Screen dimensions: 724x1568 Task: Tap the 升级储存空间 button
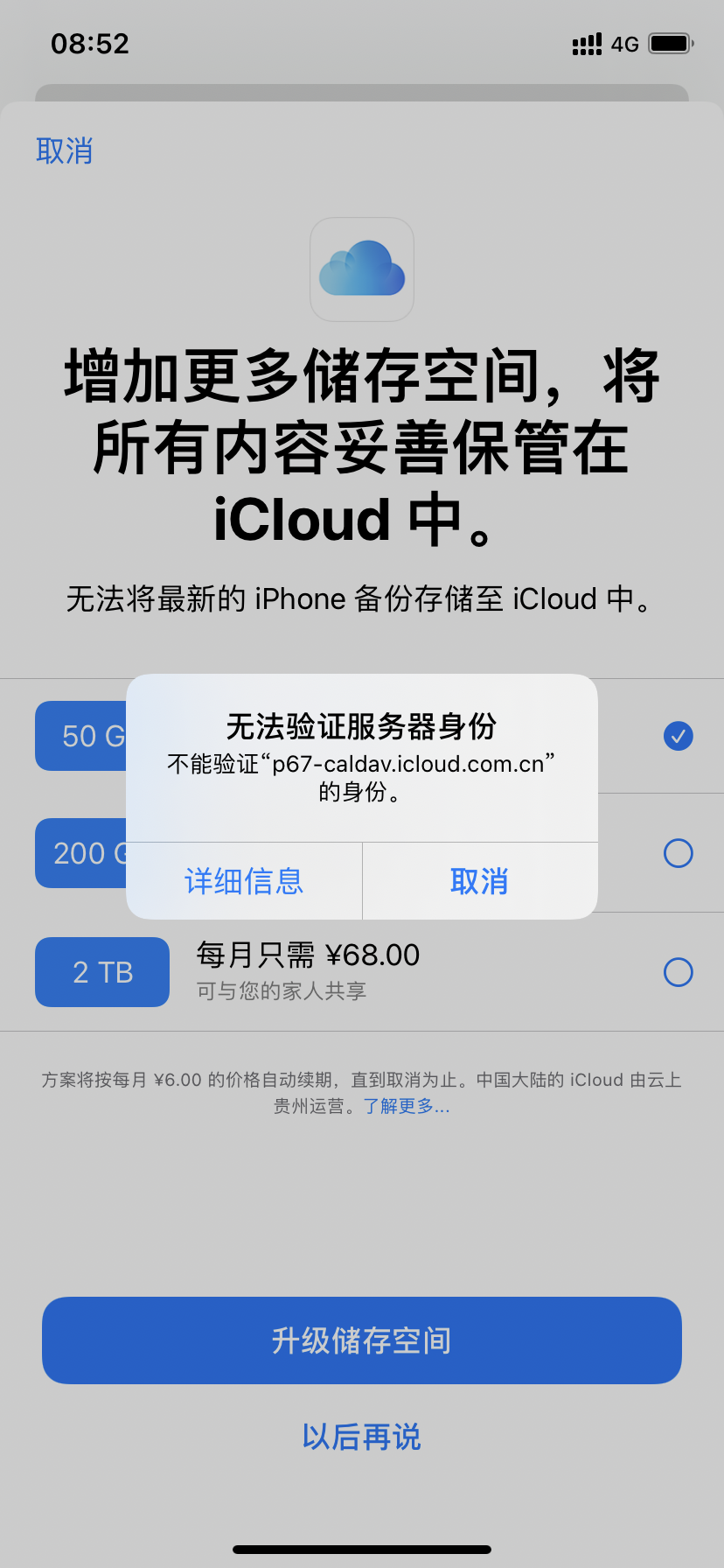pos(362,1340)
